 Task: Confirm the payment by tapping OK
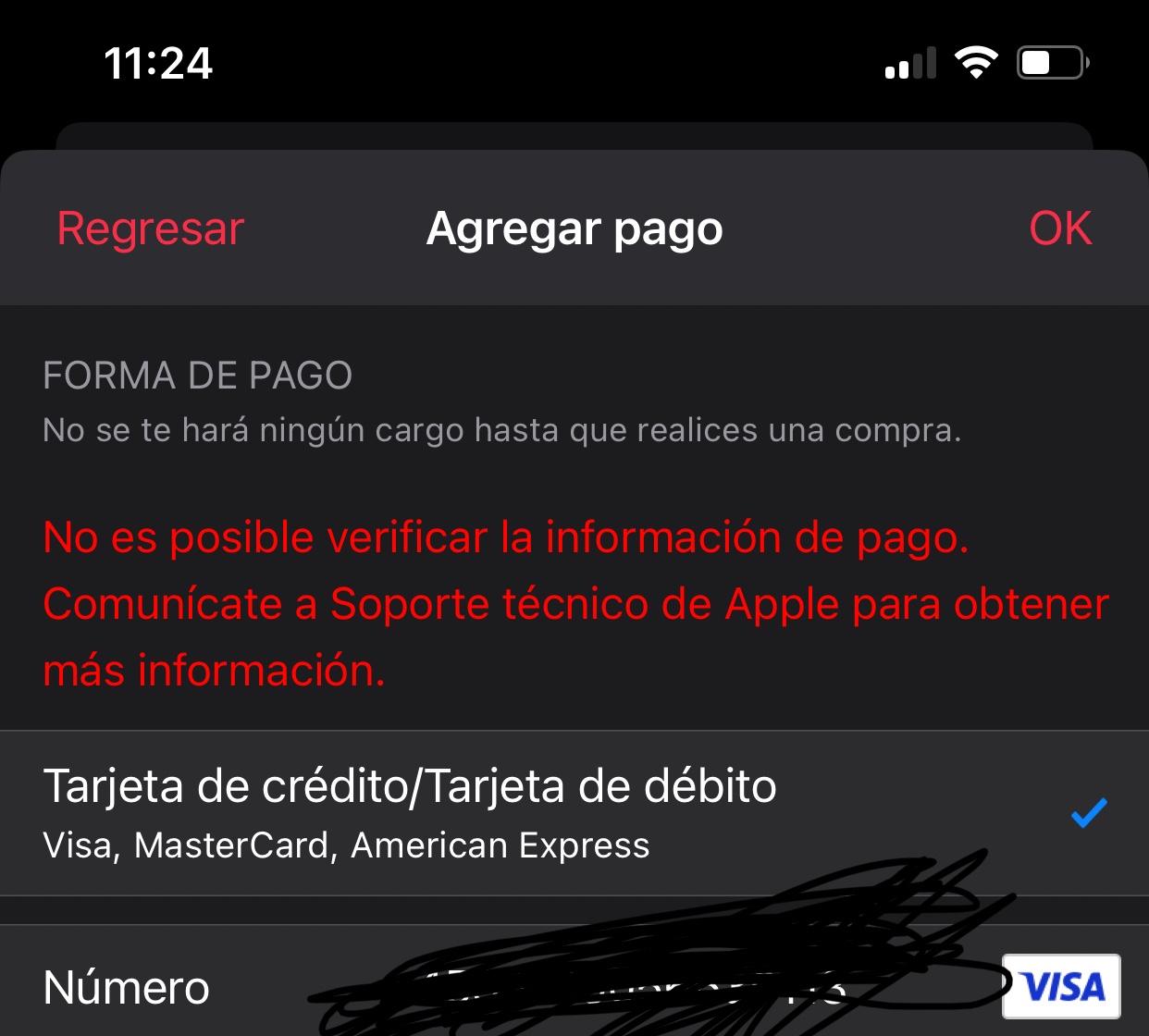click(x=1060, y=228)
